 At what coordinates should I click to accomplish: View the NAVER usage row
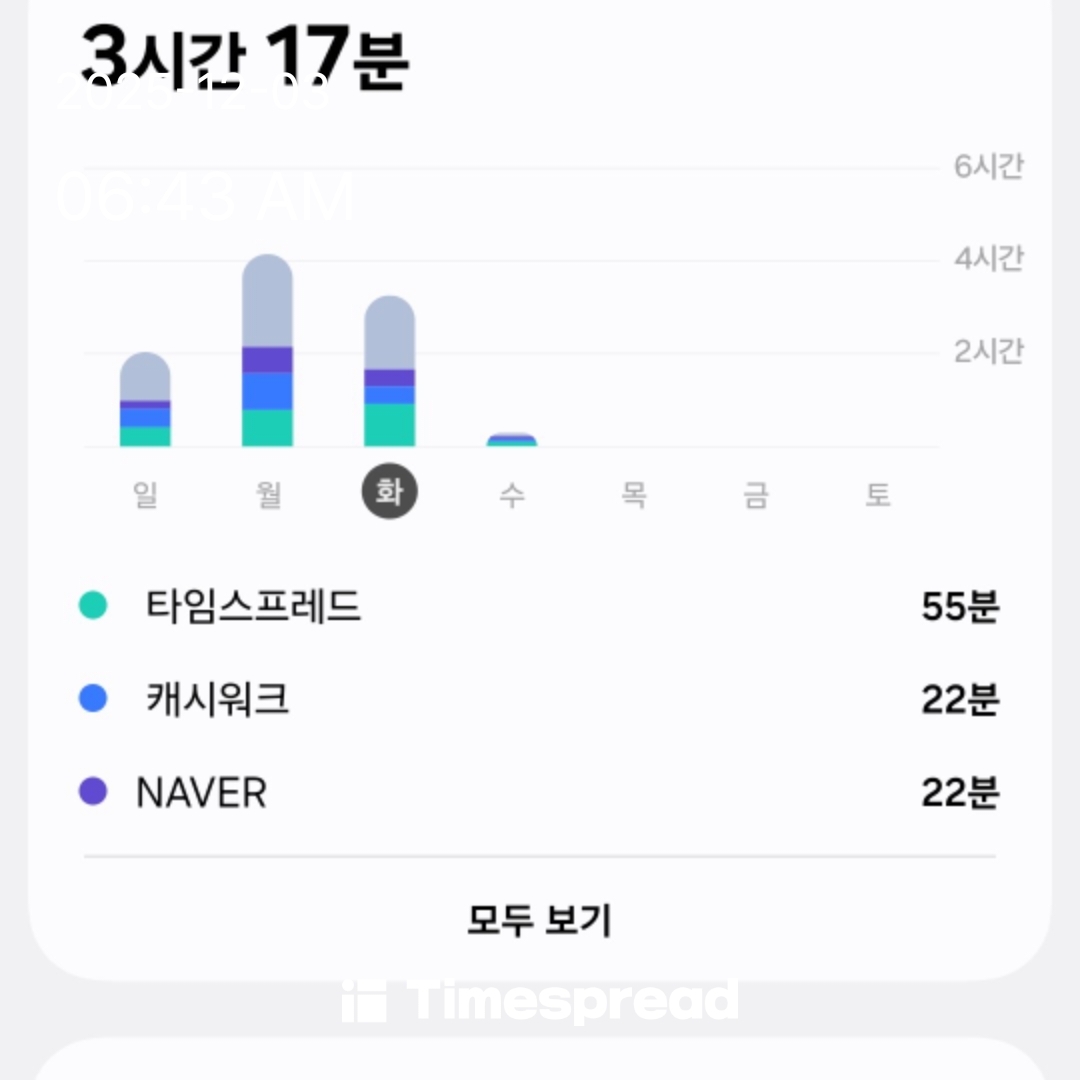(x=539, y=793)
